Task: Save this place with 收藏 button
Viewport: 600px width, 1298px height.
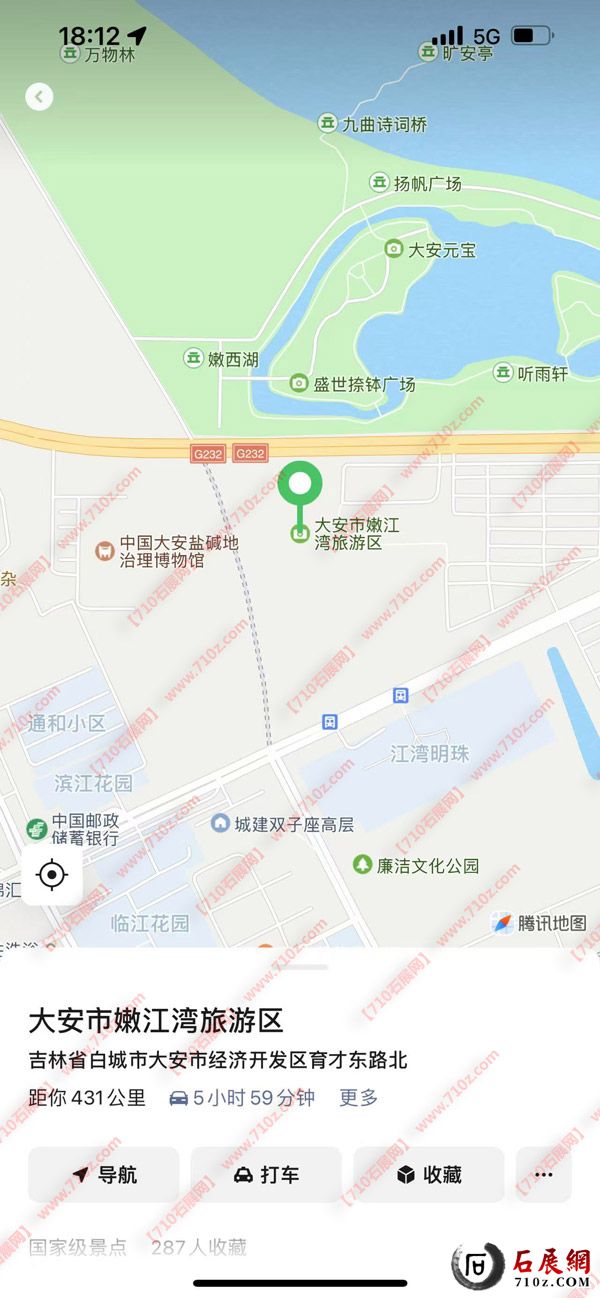Action: [x=429, y=1174]
